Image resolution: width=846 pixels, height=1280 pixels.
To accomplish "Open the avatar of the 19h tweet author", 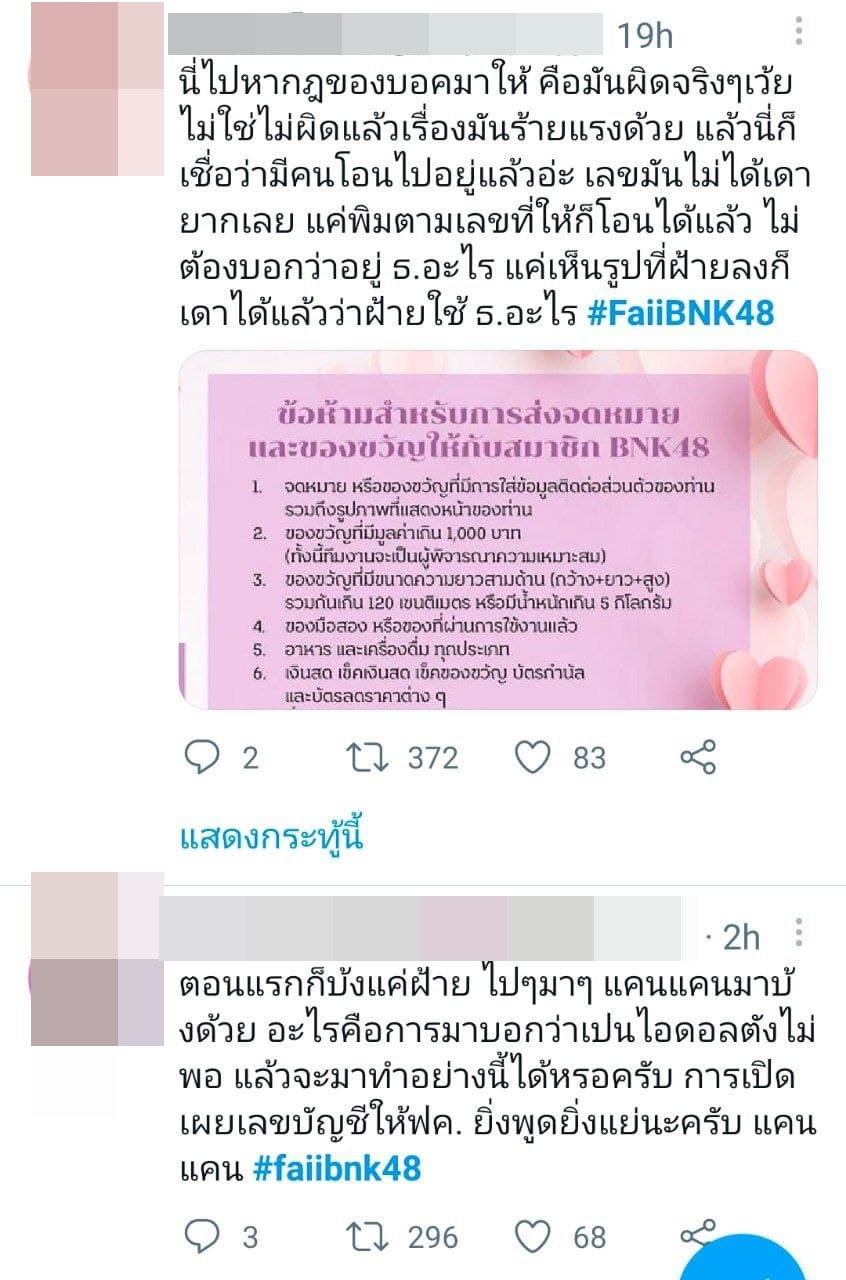I will (x=97, y=88).
